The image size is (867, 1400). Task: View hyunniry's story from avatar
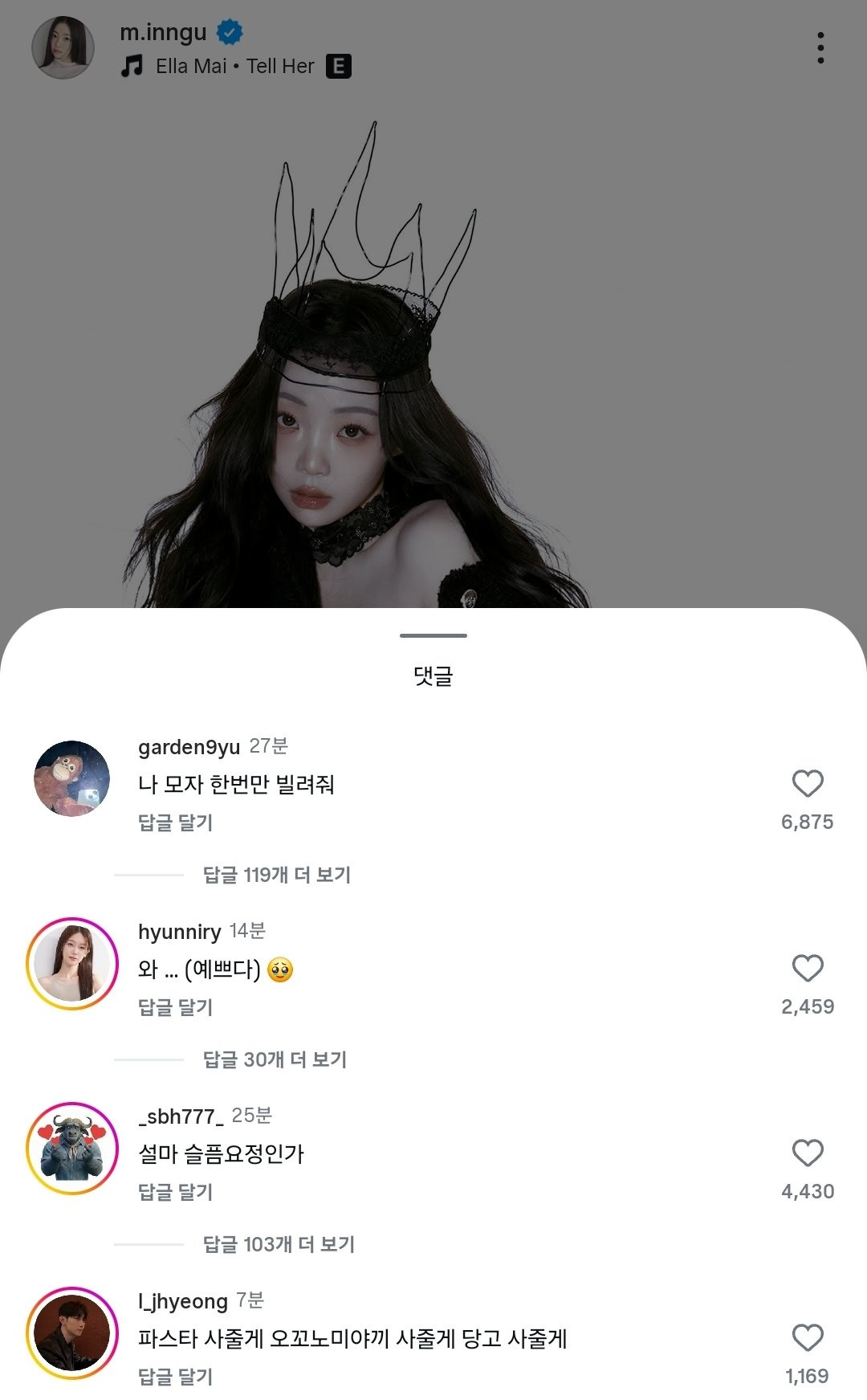[72, 964]
